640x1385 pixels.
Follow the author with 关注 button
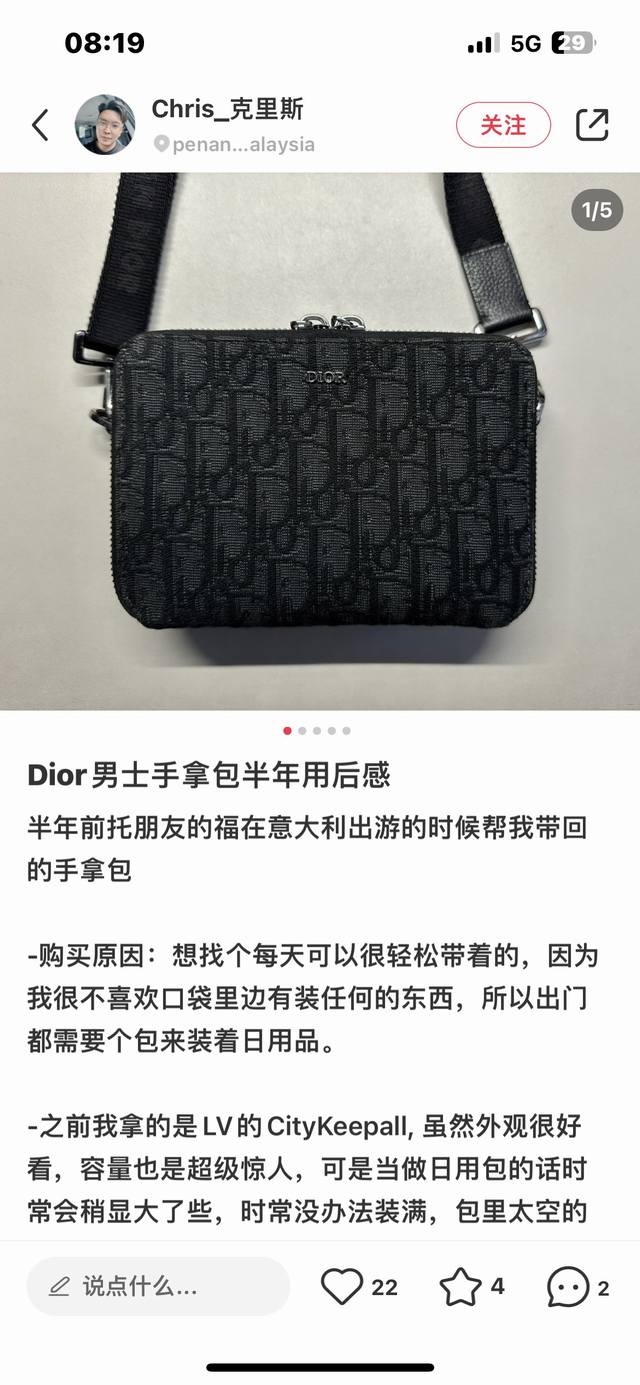(503, 125)
